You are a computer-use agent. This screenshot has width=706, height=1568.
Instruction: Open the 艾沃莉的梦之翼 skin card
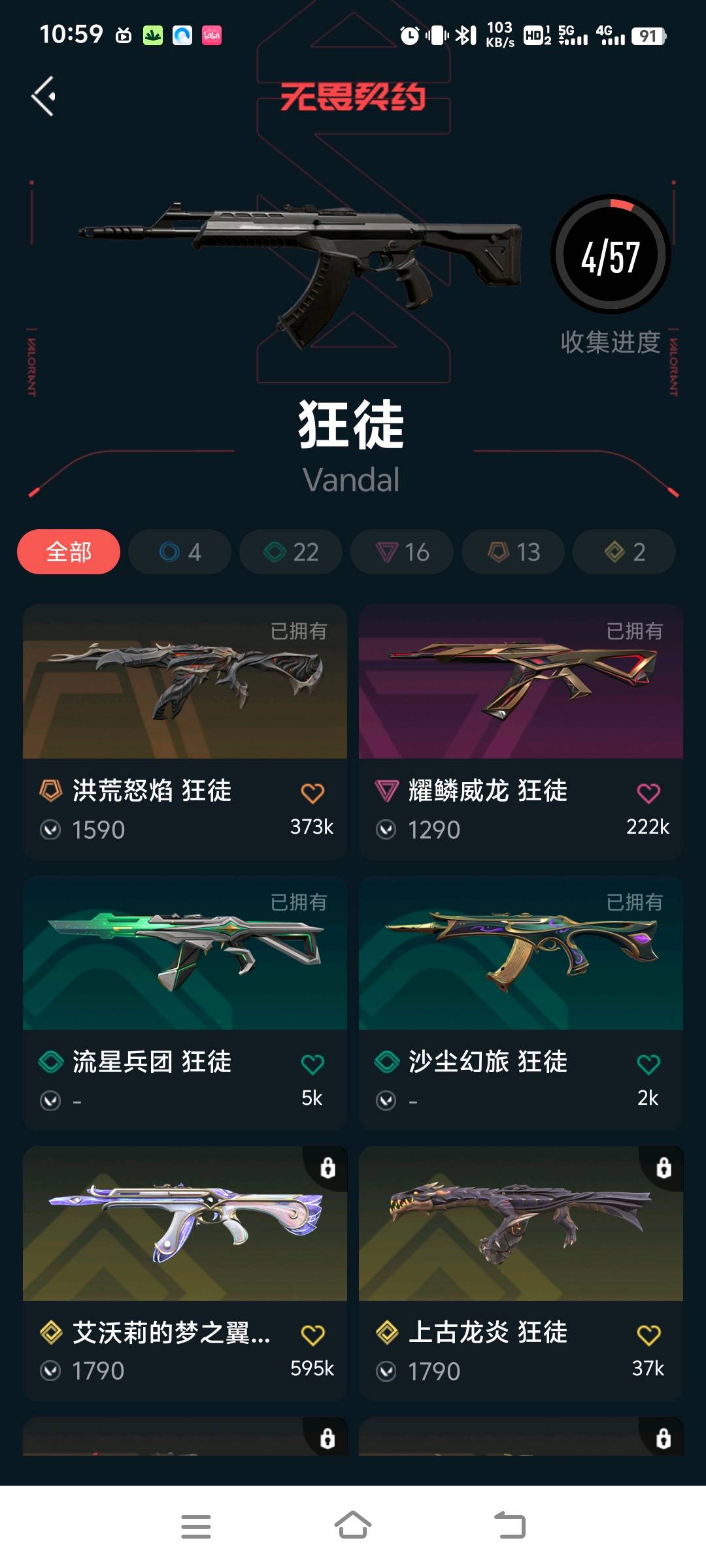point(185,1273)
